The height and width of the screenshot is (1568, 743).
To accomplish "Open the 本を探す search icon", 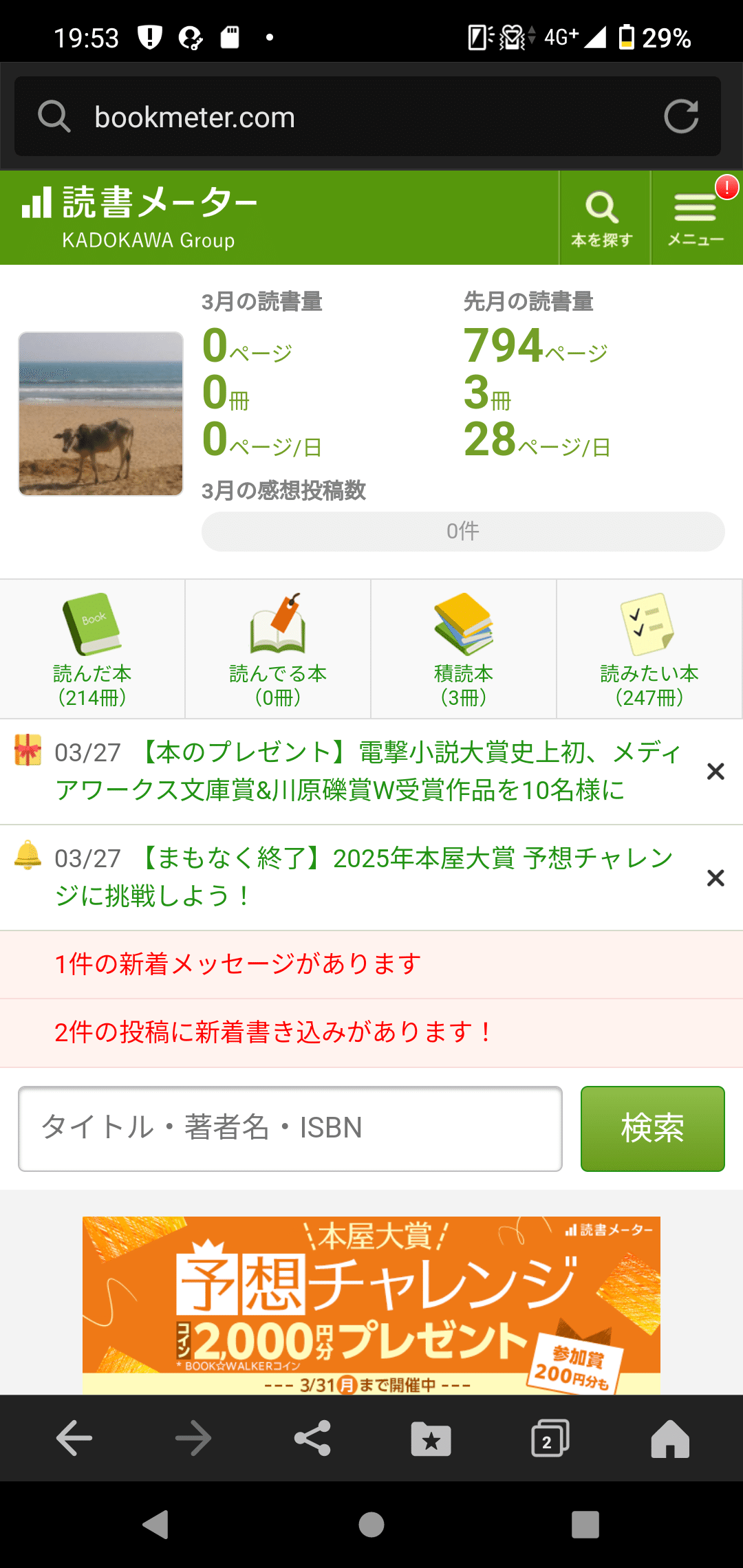I will (x=602, y=218).
